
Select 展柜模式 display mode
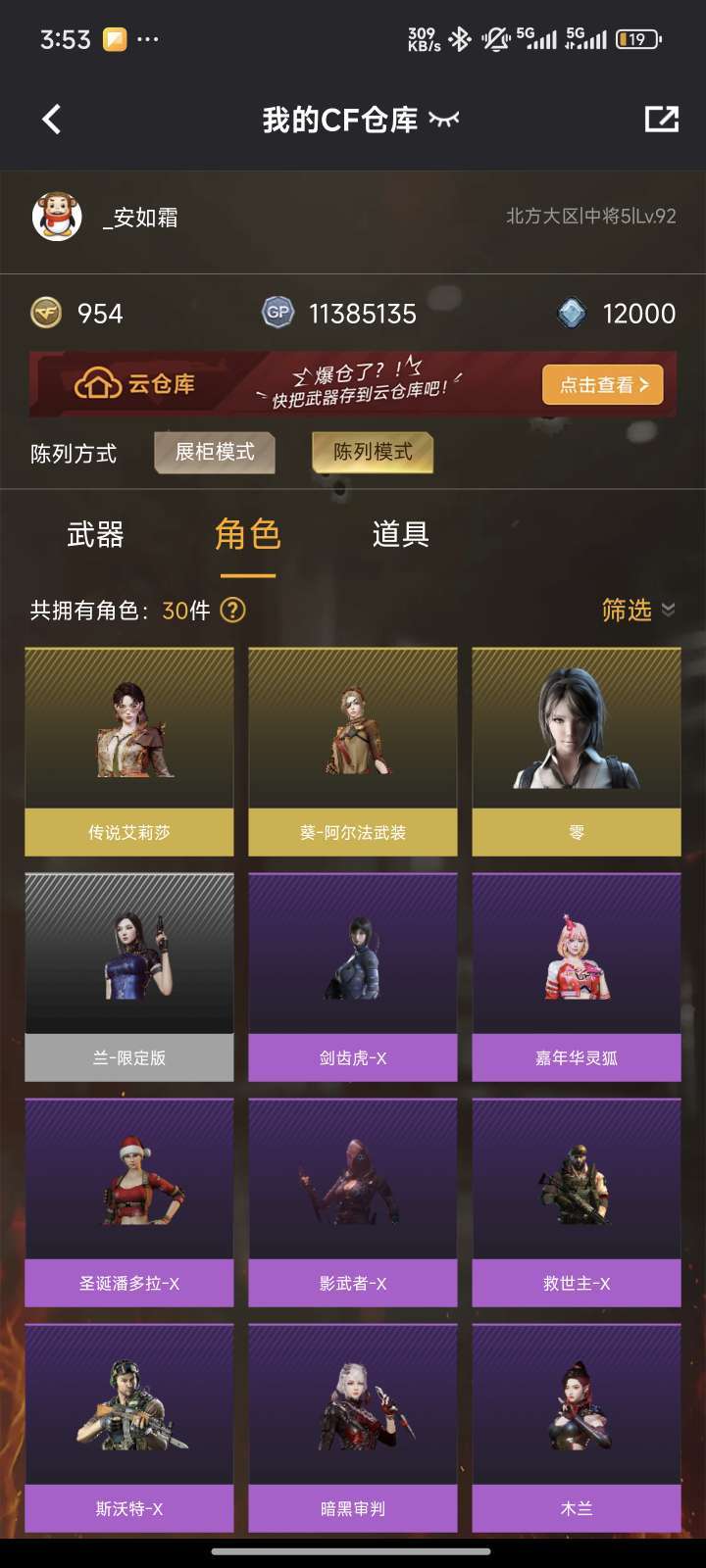pos(215,452)
